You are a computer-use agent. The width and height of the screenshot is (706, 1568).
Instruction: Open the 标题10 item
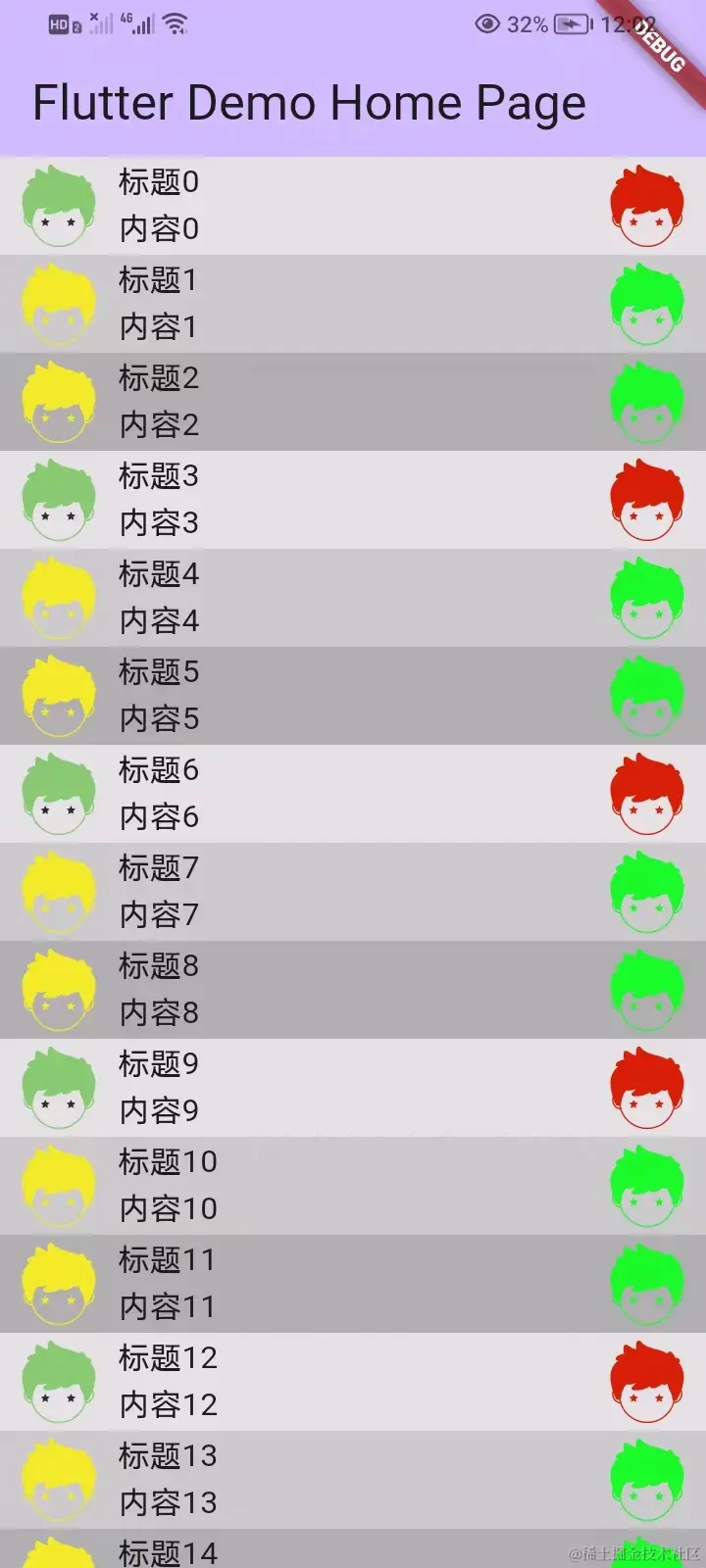click(353, 1186)
